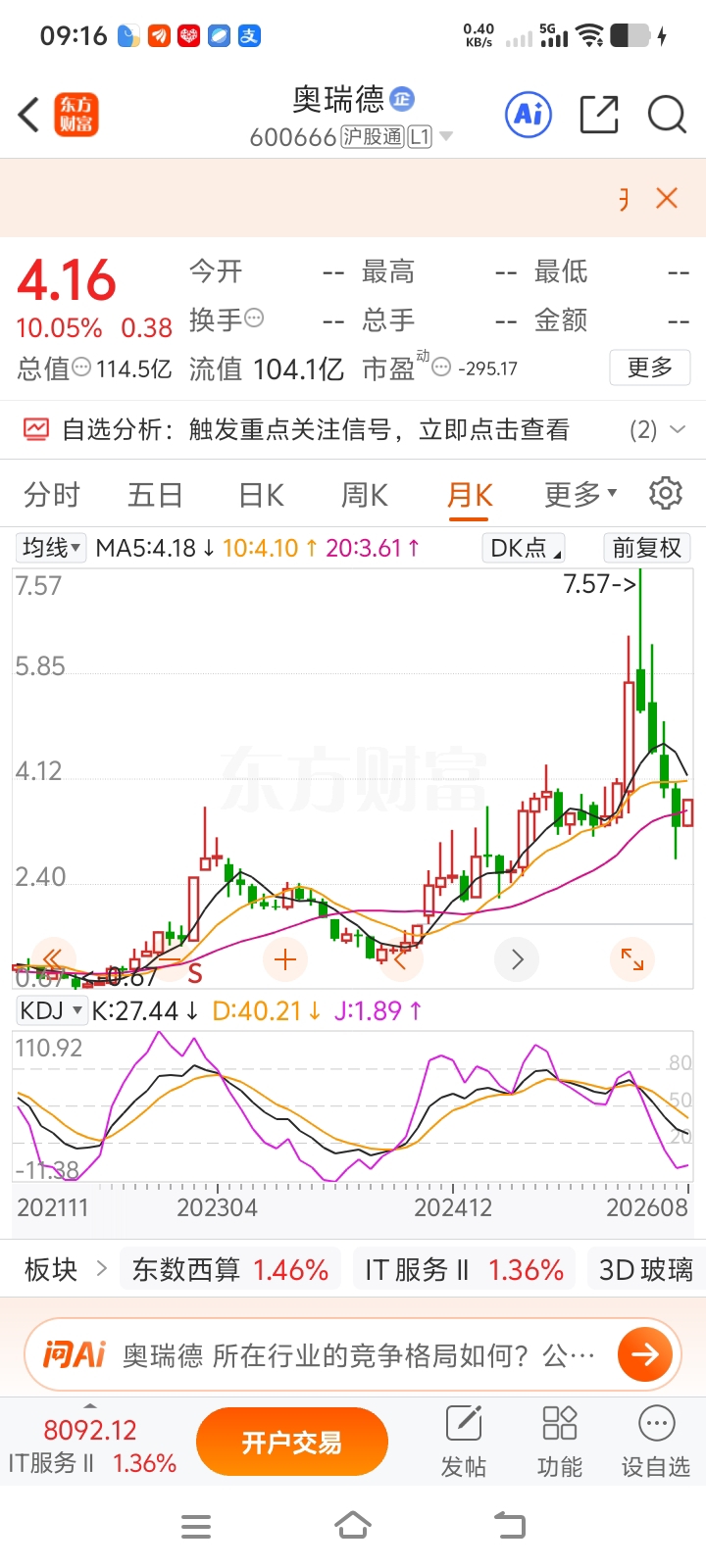The width and height of the screenshot is (706, 1568).
Task: Go back using the top-left arrow
Action: [x=29, y=115]
